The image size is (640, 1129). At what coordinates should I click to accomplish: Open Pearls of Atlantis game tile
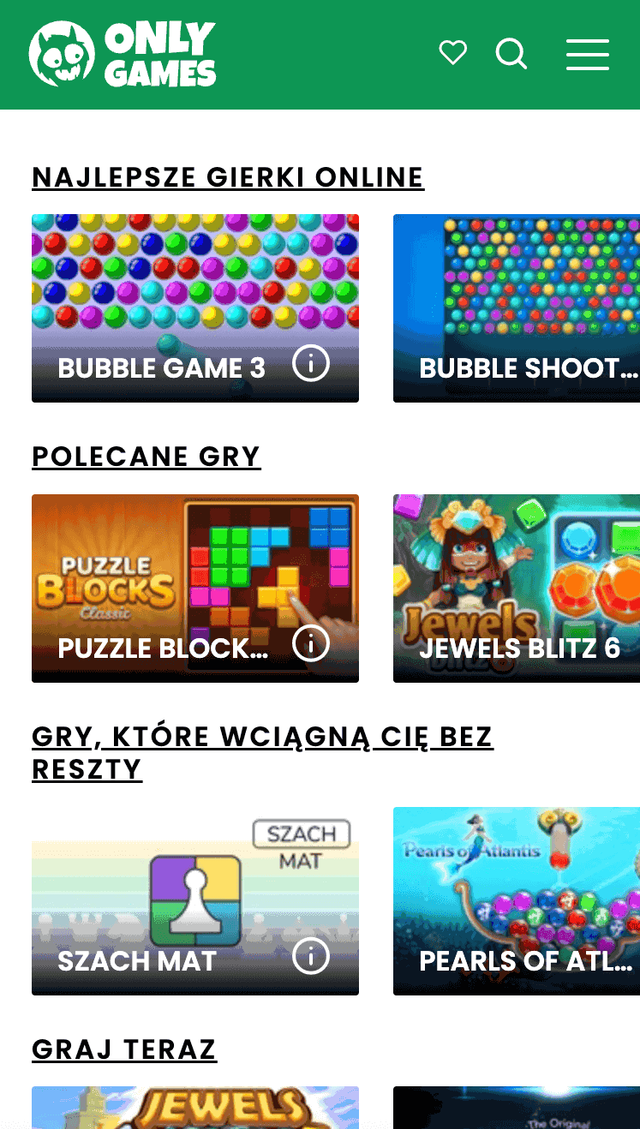click(x=516, y=900)
